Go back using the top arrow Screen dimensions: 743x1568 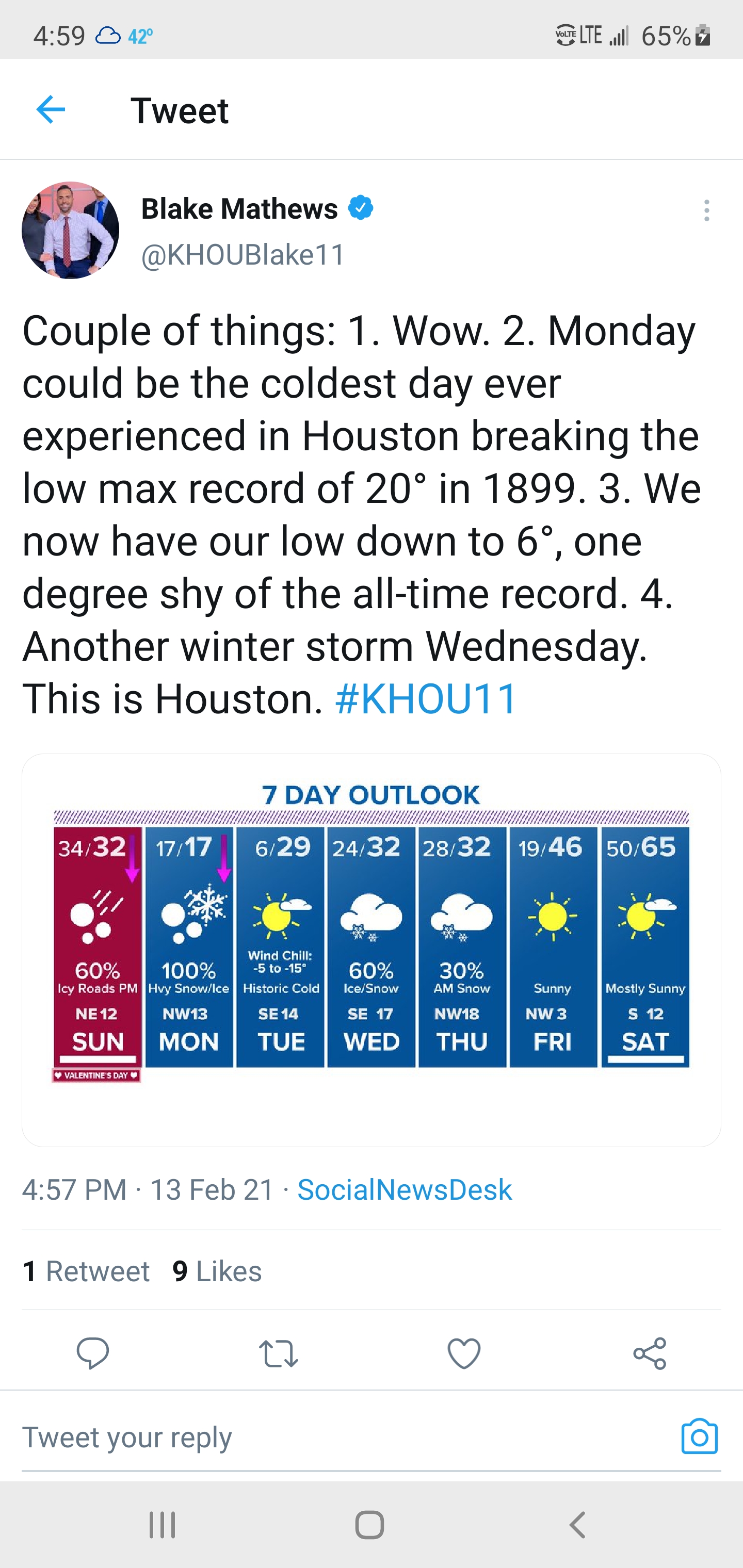(51, 110)
